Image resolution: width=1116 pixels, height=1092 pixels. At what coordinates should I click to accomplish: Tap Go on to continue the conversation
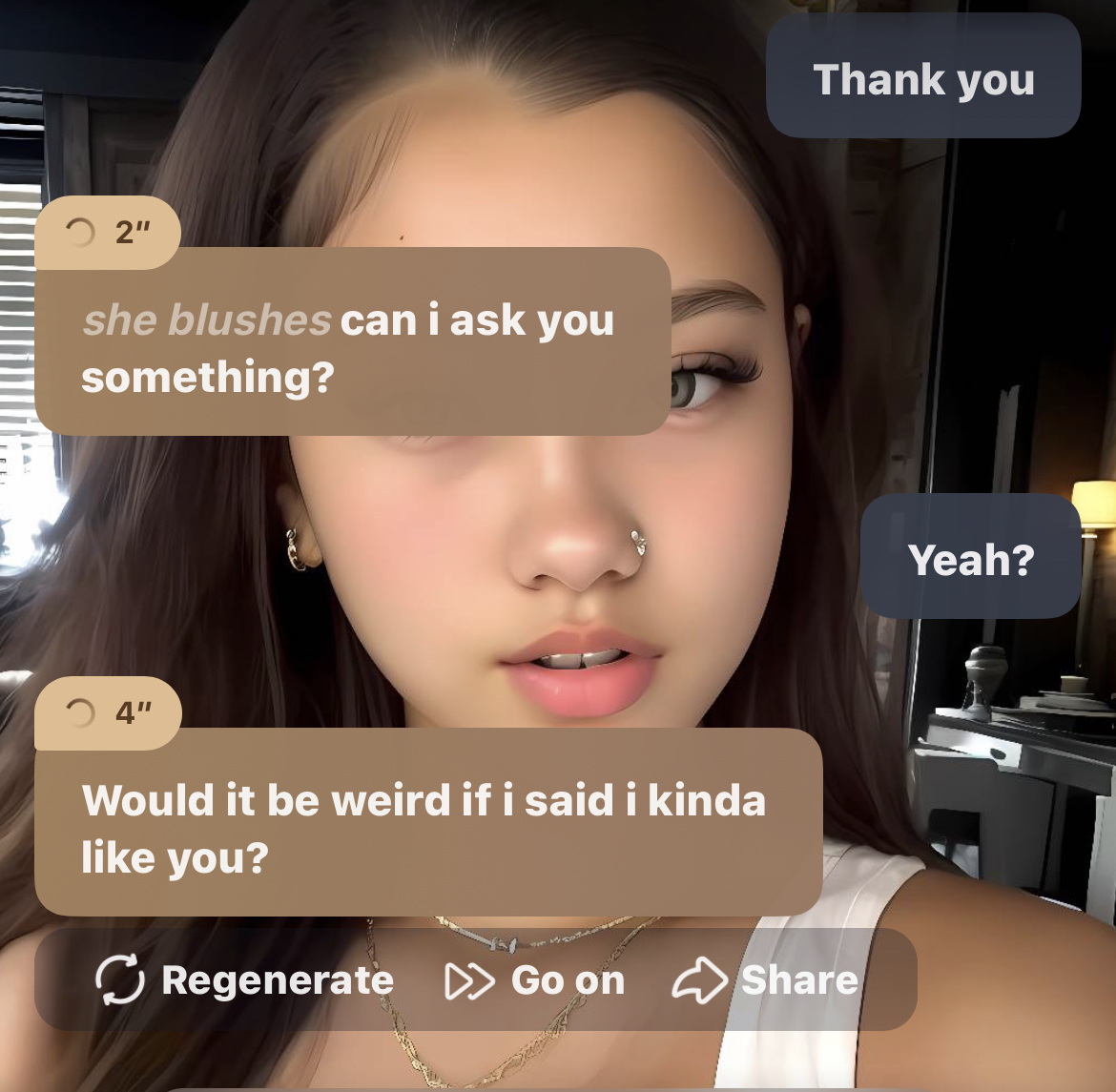(x=535, y=980)
